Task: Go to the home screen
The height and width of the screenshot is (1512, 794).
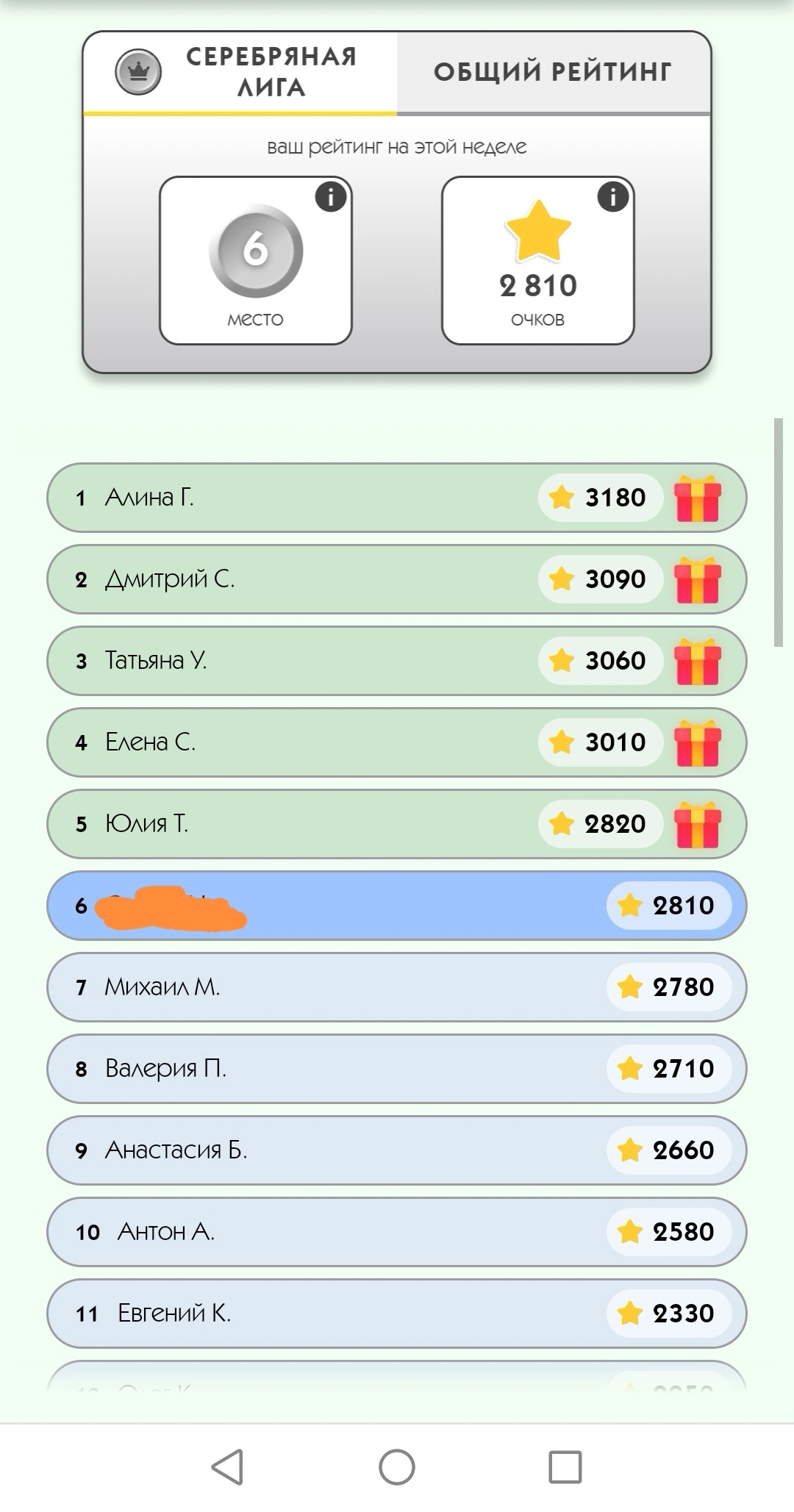Action: coord(397,1467)
